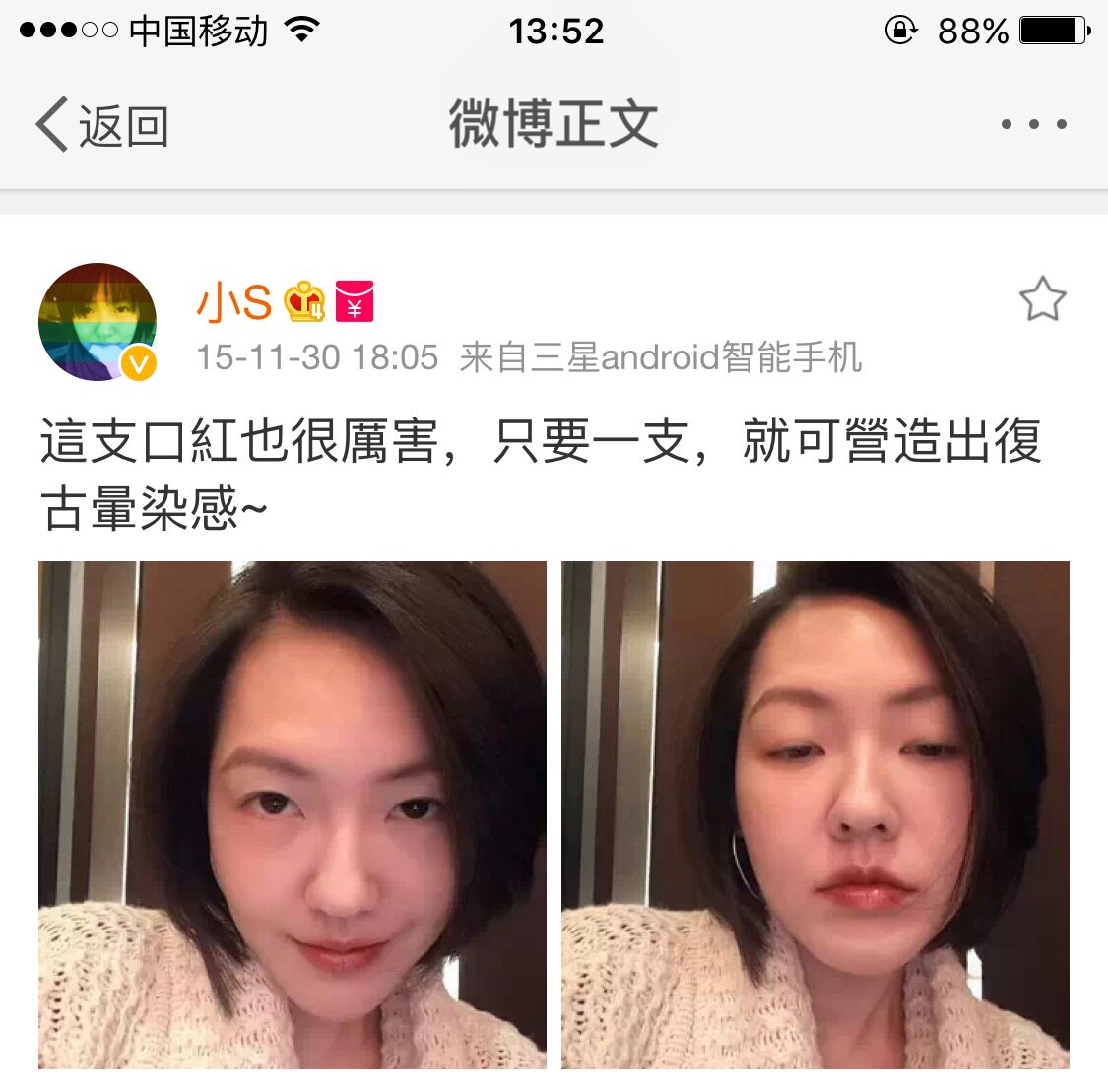The height and width of the screenshot is (1092, 1108).
Task: Go back using the 返回 button
Action: click(x=102, y=125)
